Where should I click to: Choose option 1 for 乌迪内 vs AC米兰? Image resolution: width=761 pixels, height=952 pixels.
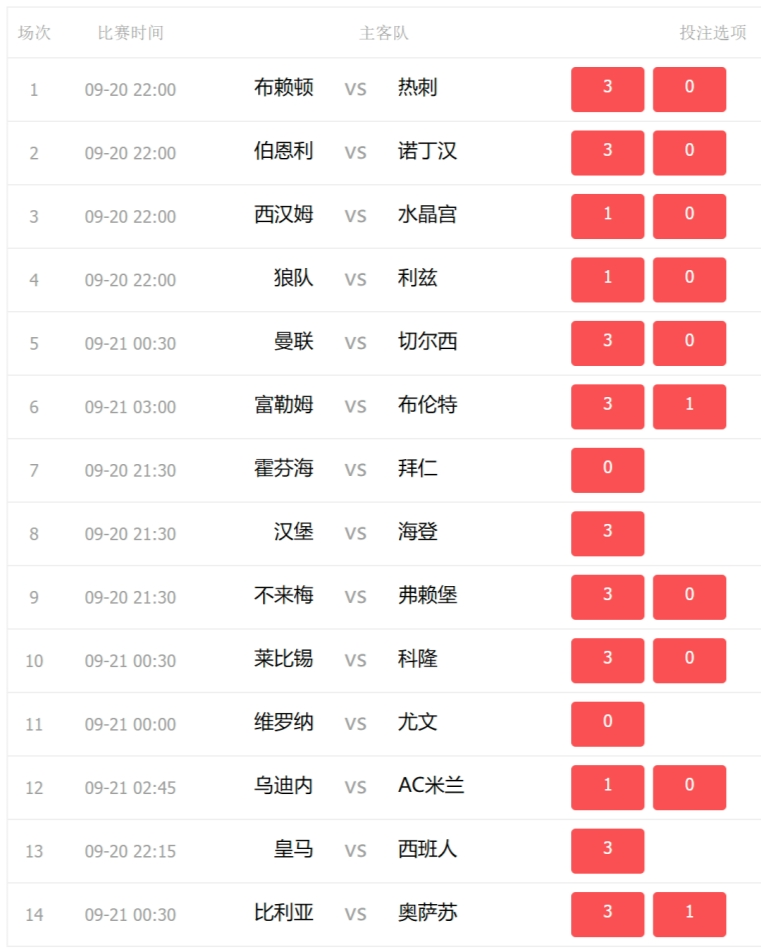pos(607,787)
